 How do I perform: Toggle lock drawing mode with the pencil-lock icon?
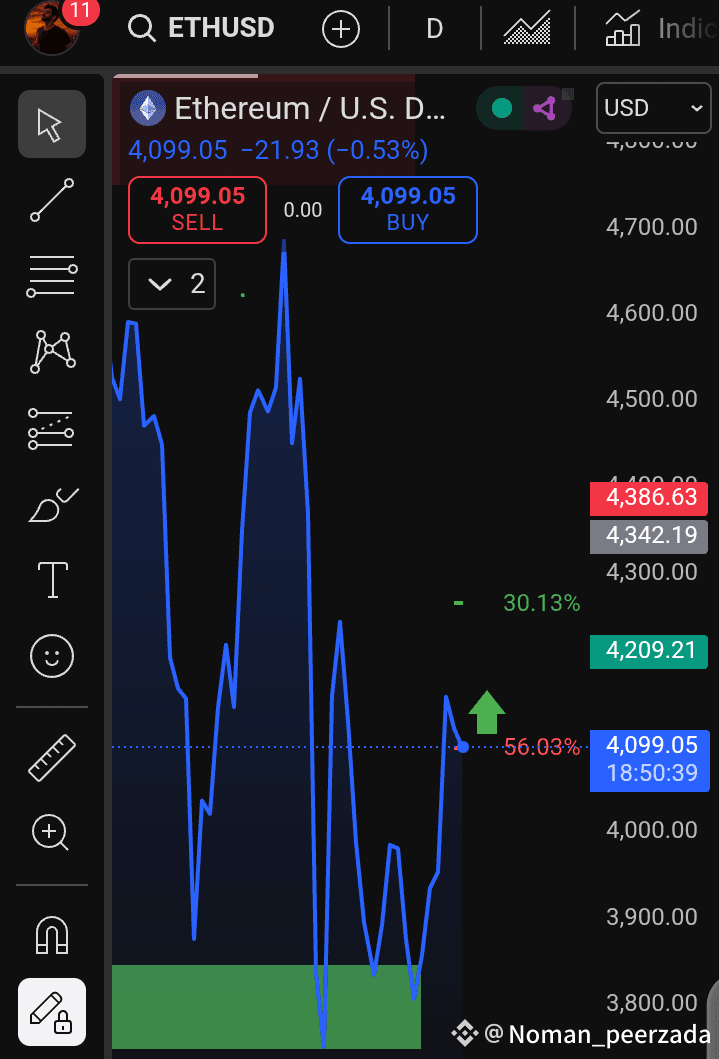point(51,1011)
